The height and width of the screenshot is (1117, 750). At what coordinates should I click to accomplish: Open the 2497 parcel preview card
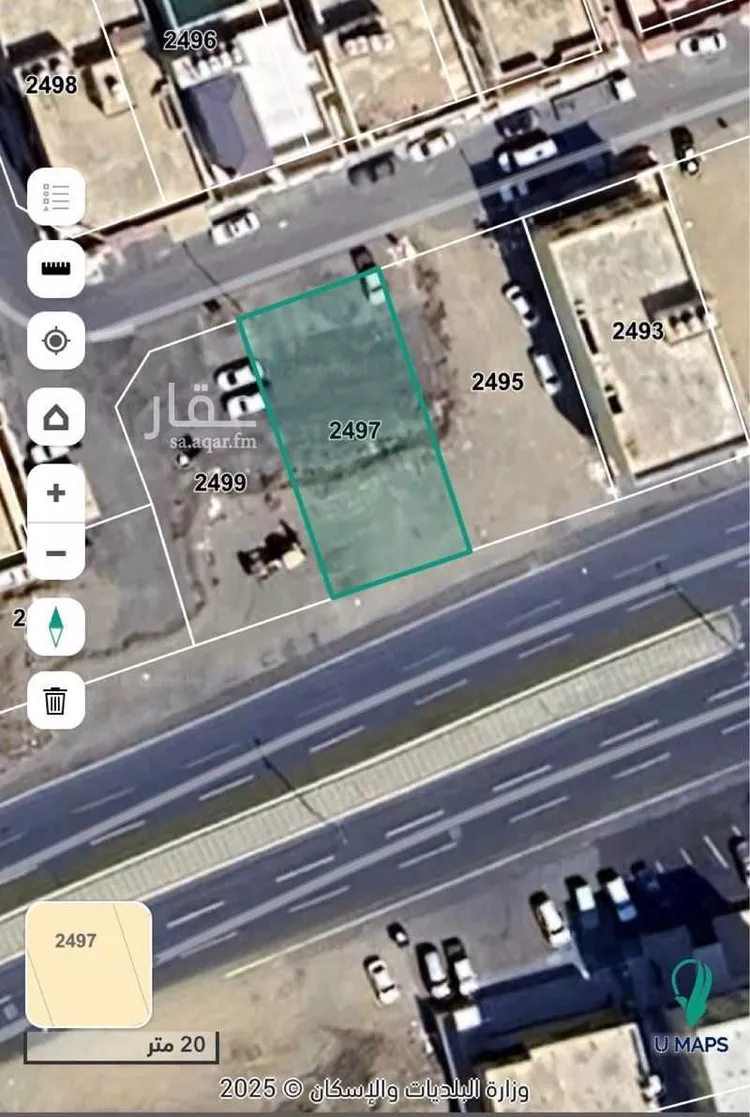[x=89, y=964]
